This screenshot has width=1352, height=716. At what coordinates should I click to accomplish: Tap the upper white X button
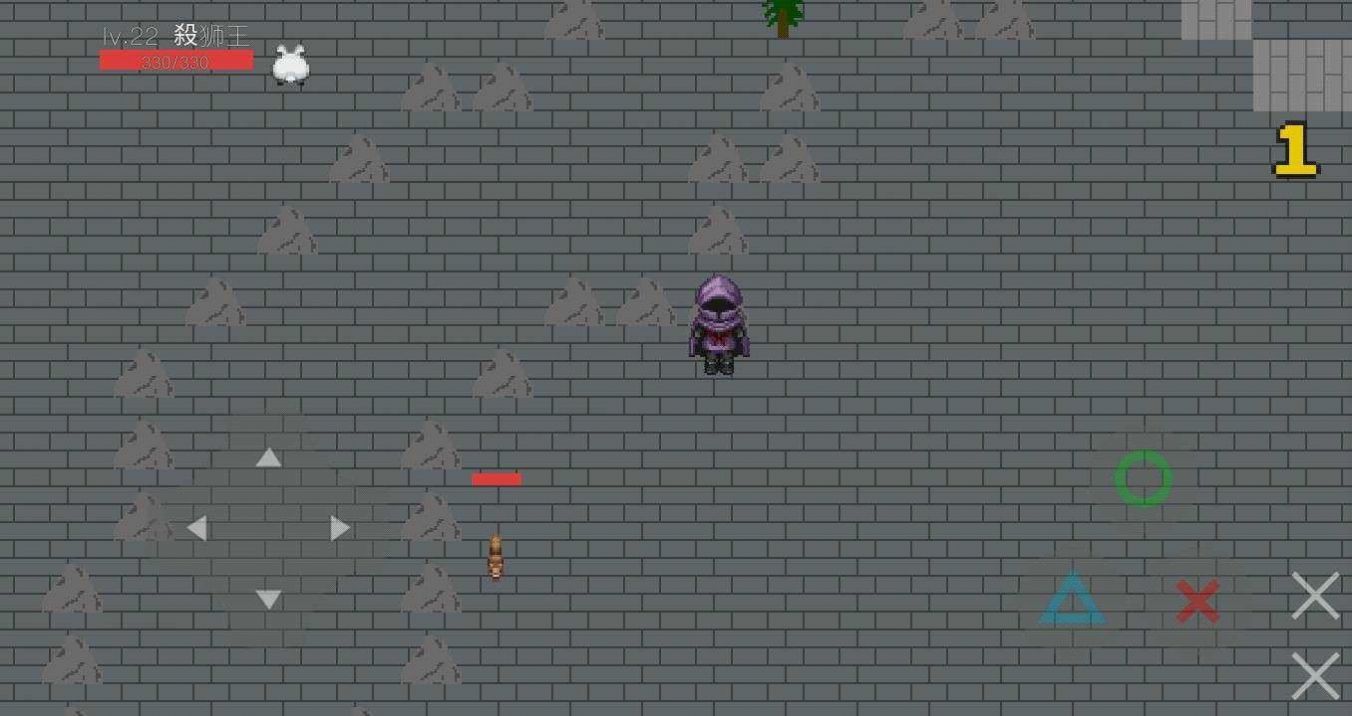coord(1315,596)
